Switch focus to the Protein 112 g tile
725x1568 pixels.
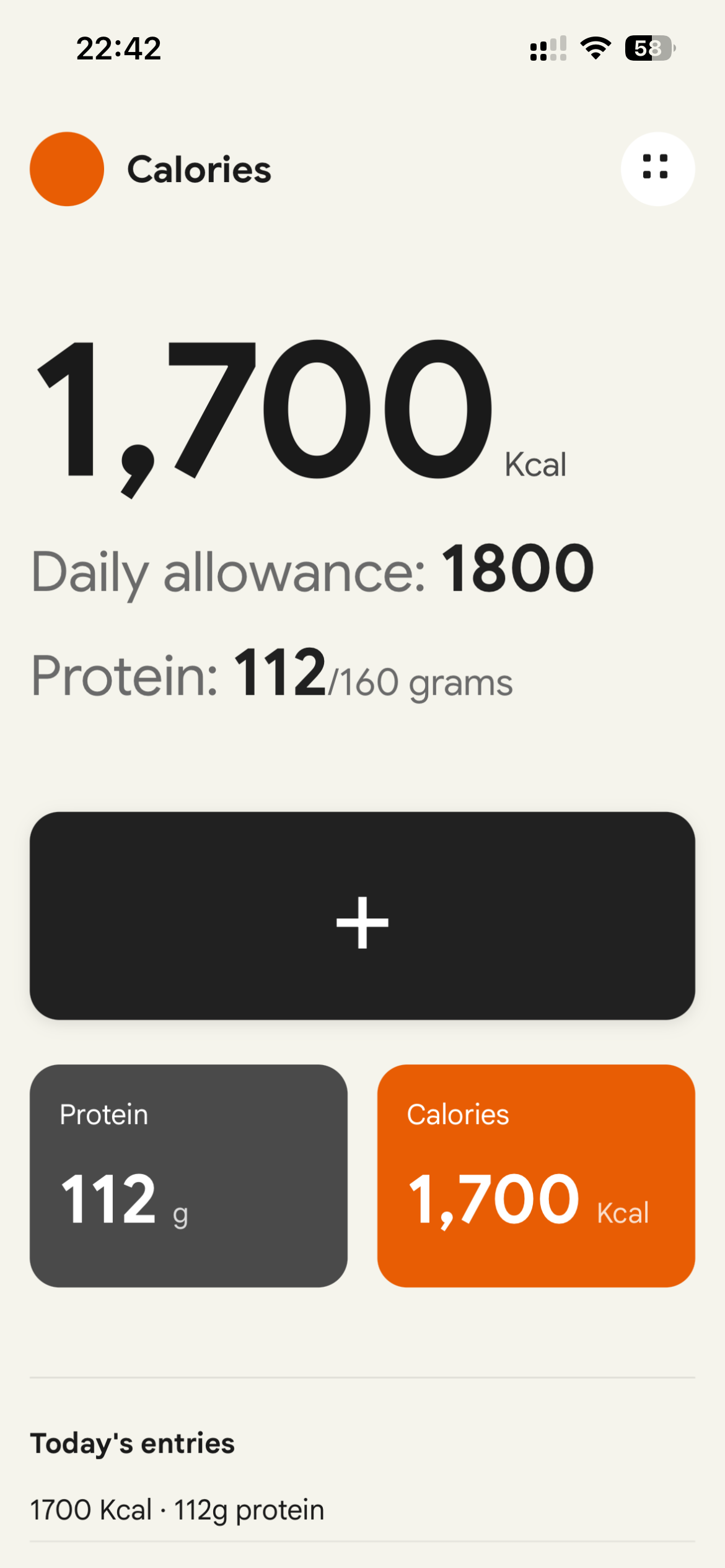(x=190, y=1175)
